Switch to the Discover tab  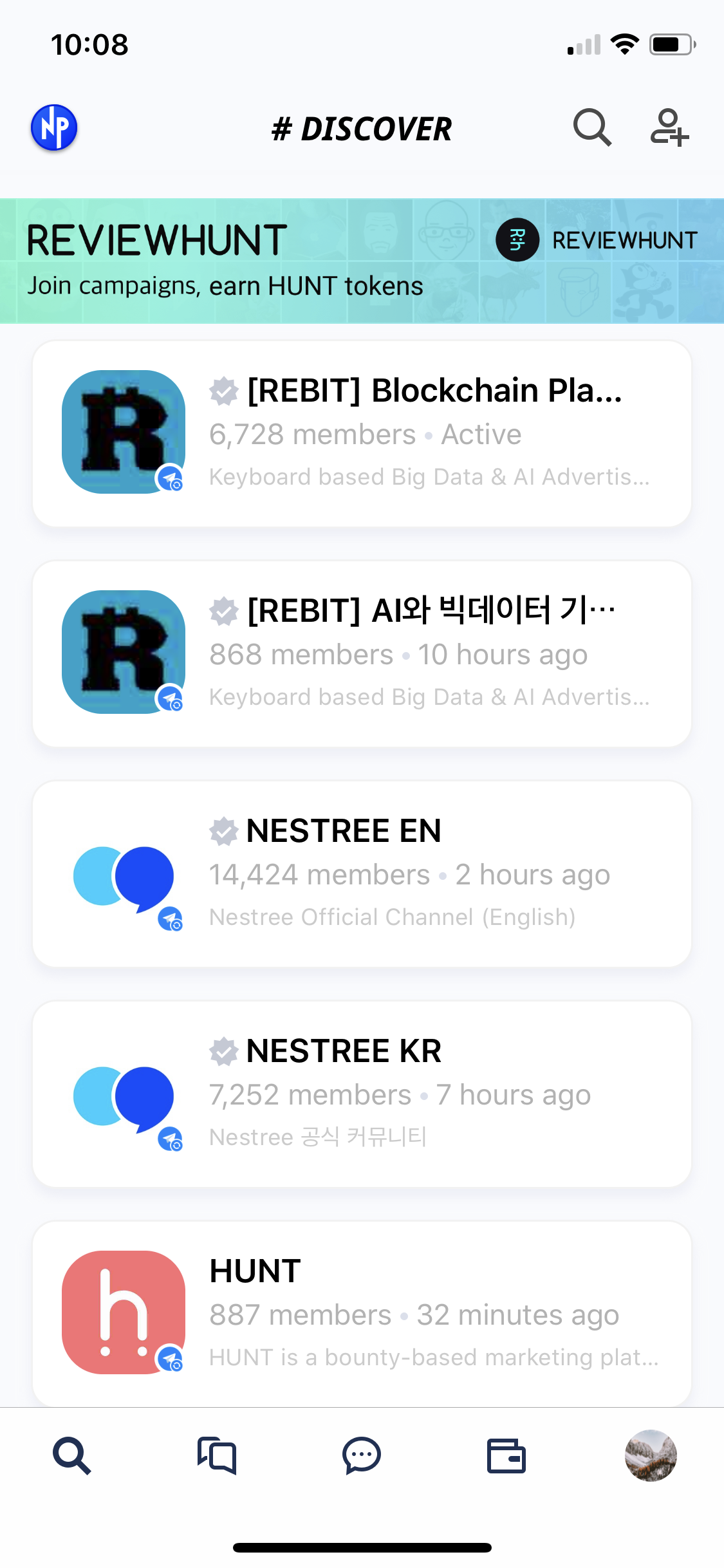[72, 1455]
